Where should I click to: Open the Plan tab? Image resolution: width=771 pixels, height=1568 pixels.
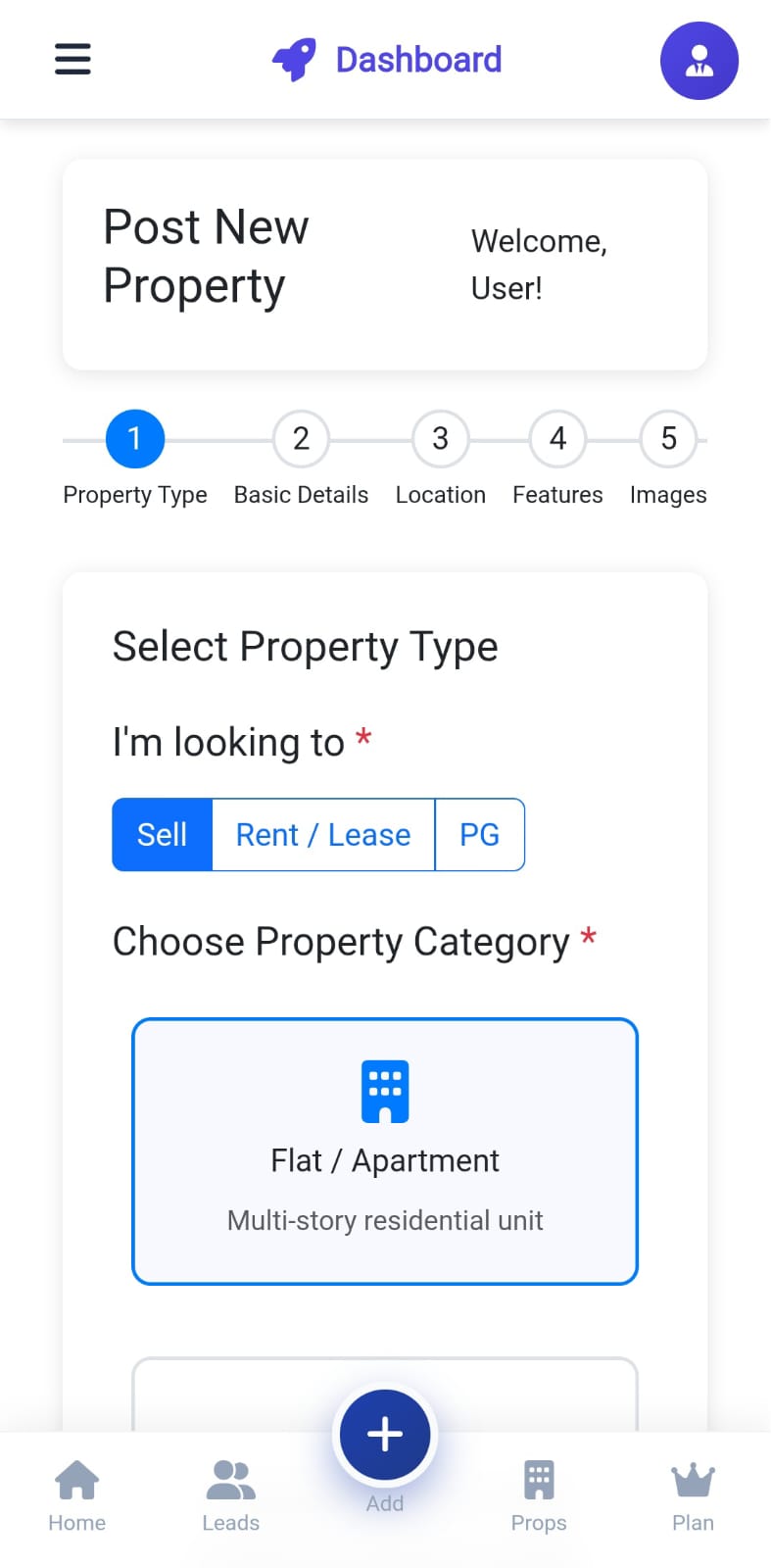click(693, 1494)
